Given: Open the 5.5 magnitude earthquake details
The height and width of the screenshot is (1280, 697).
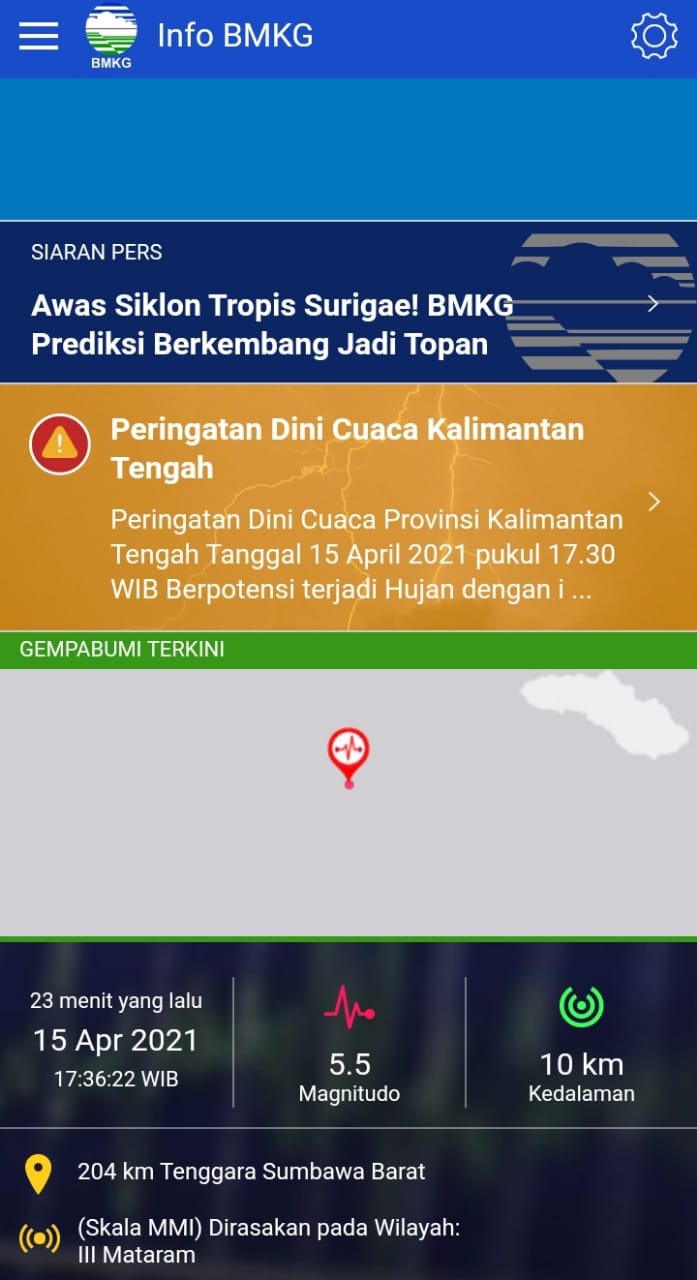Looking at the screenshot, I should tap(349, 1043).
